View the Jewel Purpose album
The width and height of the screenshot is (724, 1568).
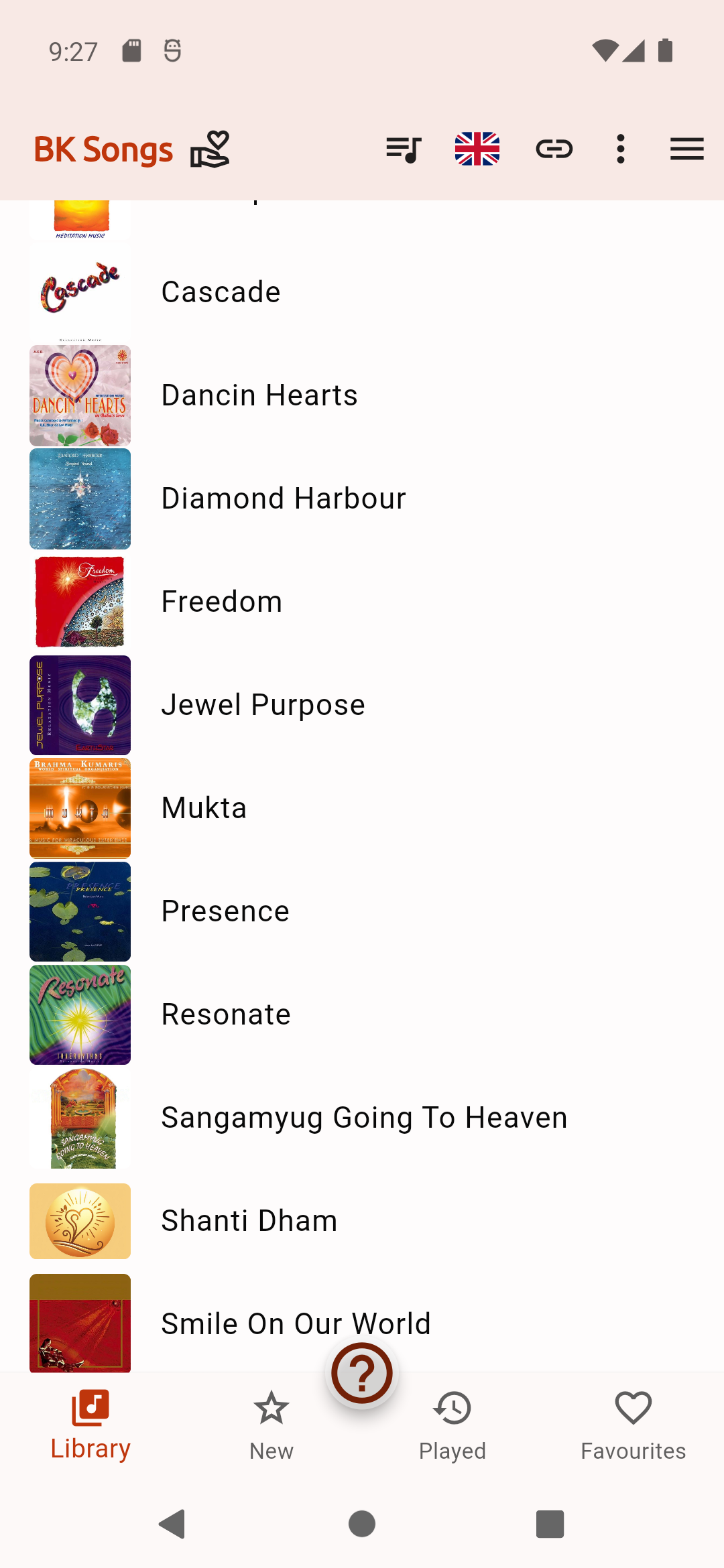(263, 705)
